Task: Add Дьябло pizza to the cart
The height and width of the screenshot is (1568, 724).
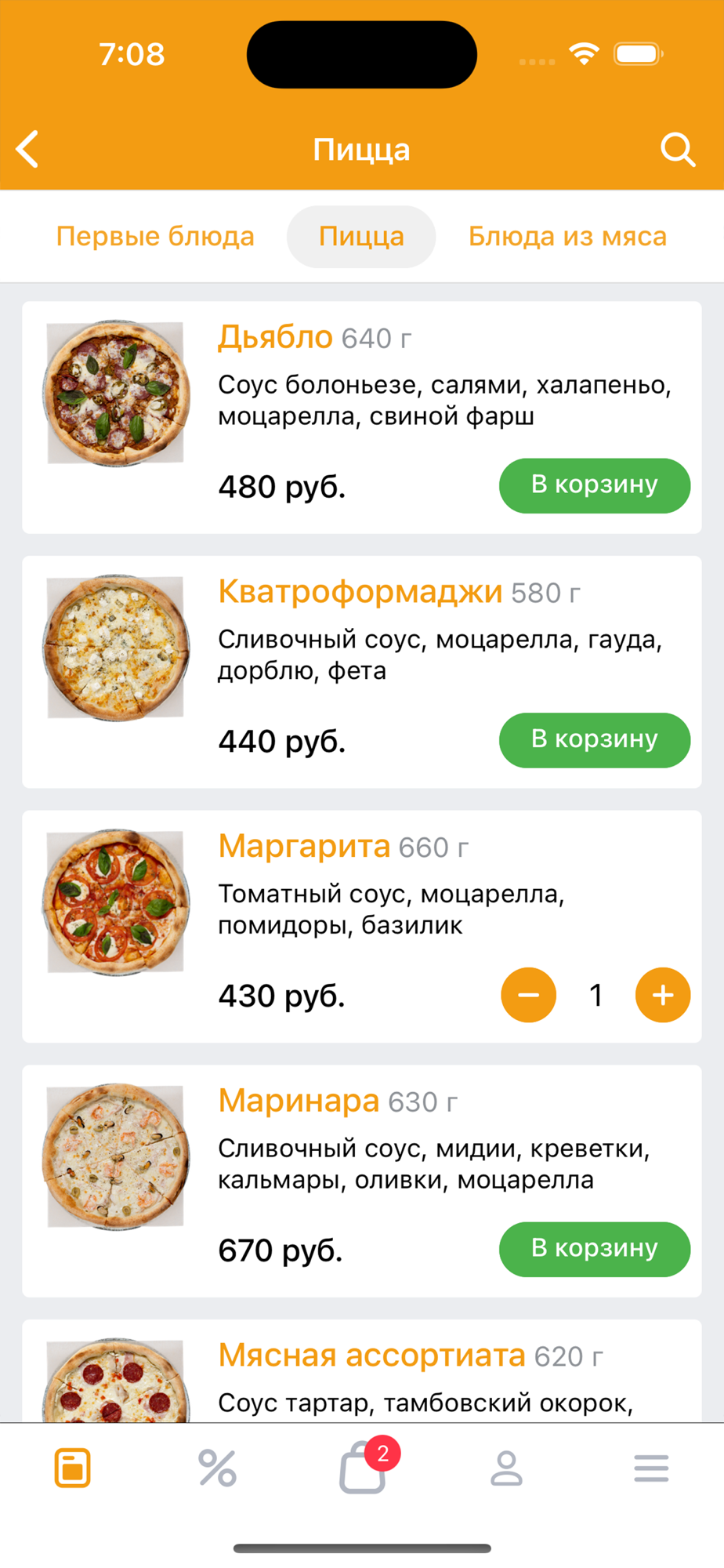Action: pyautogui.click(x=594, y=485)
